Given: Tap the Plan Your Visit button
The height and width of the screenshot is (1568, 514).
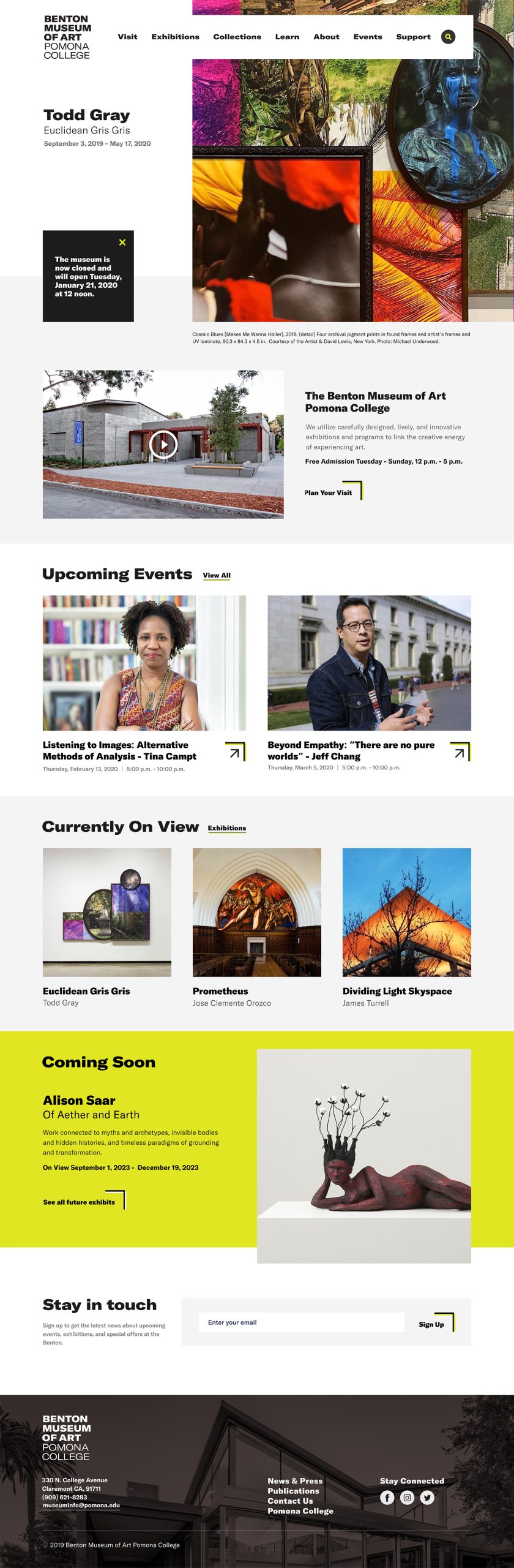Looking at the screenshot, I should pos(329,492).
